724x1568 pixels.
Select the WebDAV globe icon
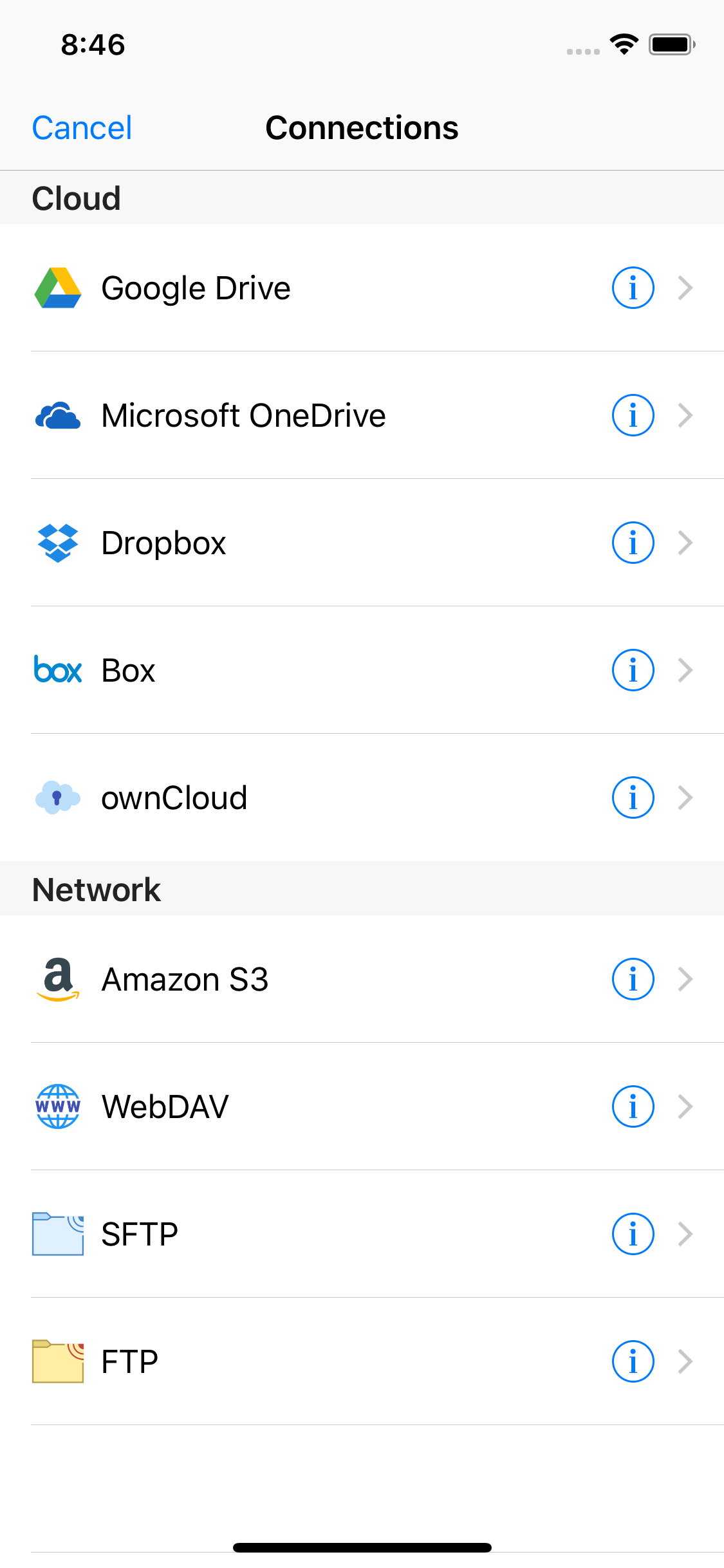(x=58, y=1106)
